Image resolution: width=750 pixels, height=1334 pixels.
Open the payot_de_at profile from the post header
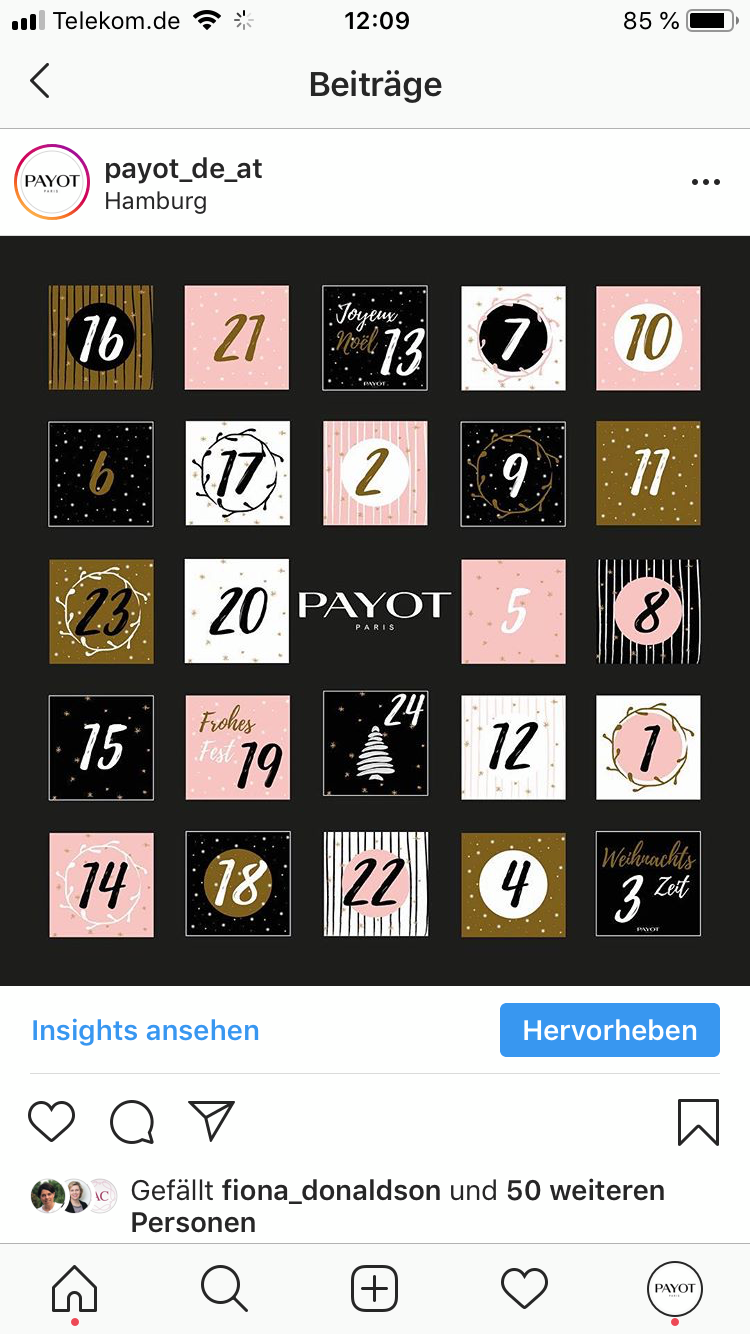183,168
